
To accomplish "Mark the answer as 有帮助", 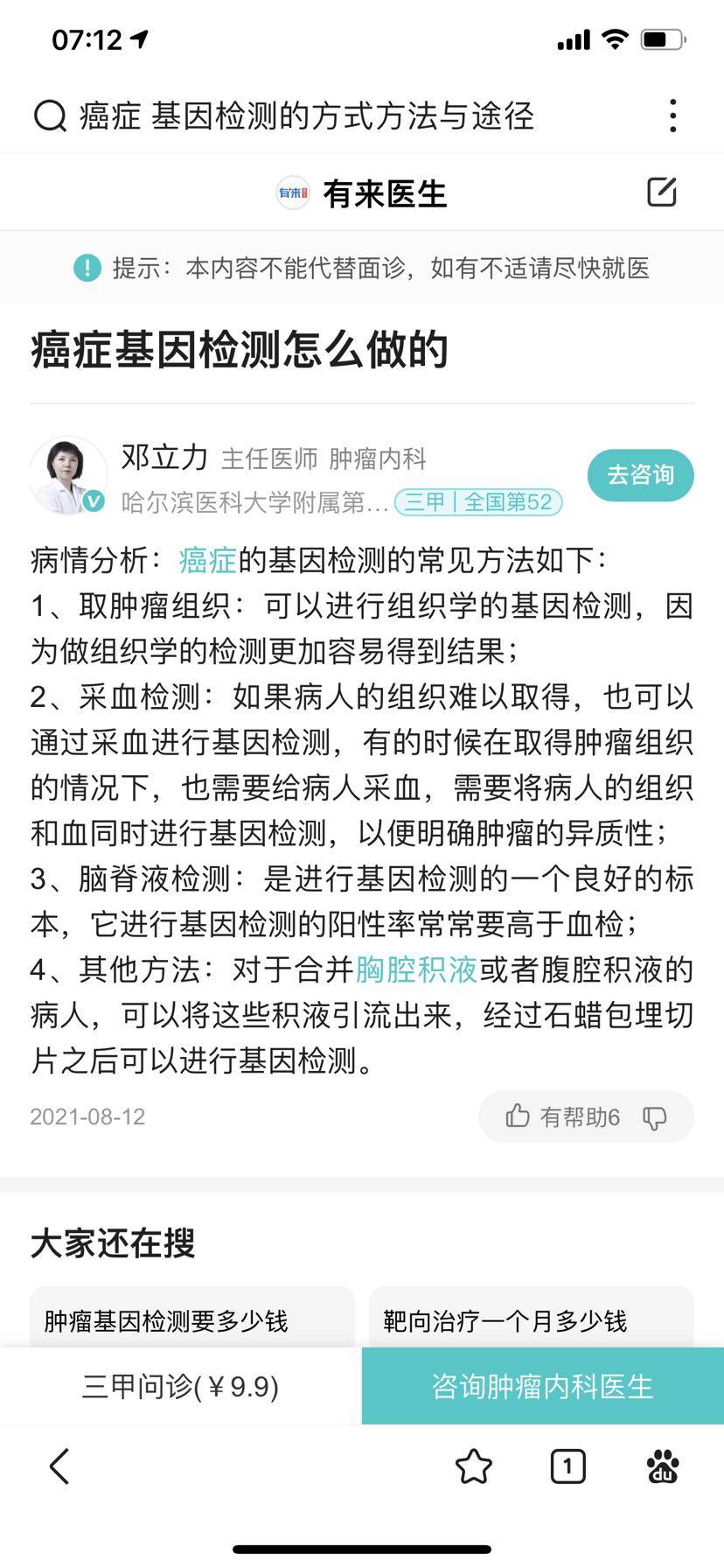I will 562,1116.
